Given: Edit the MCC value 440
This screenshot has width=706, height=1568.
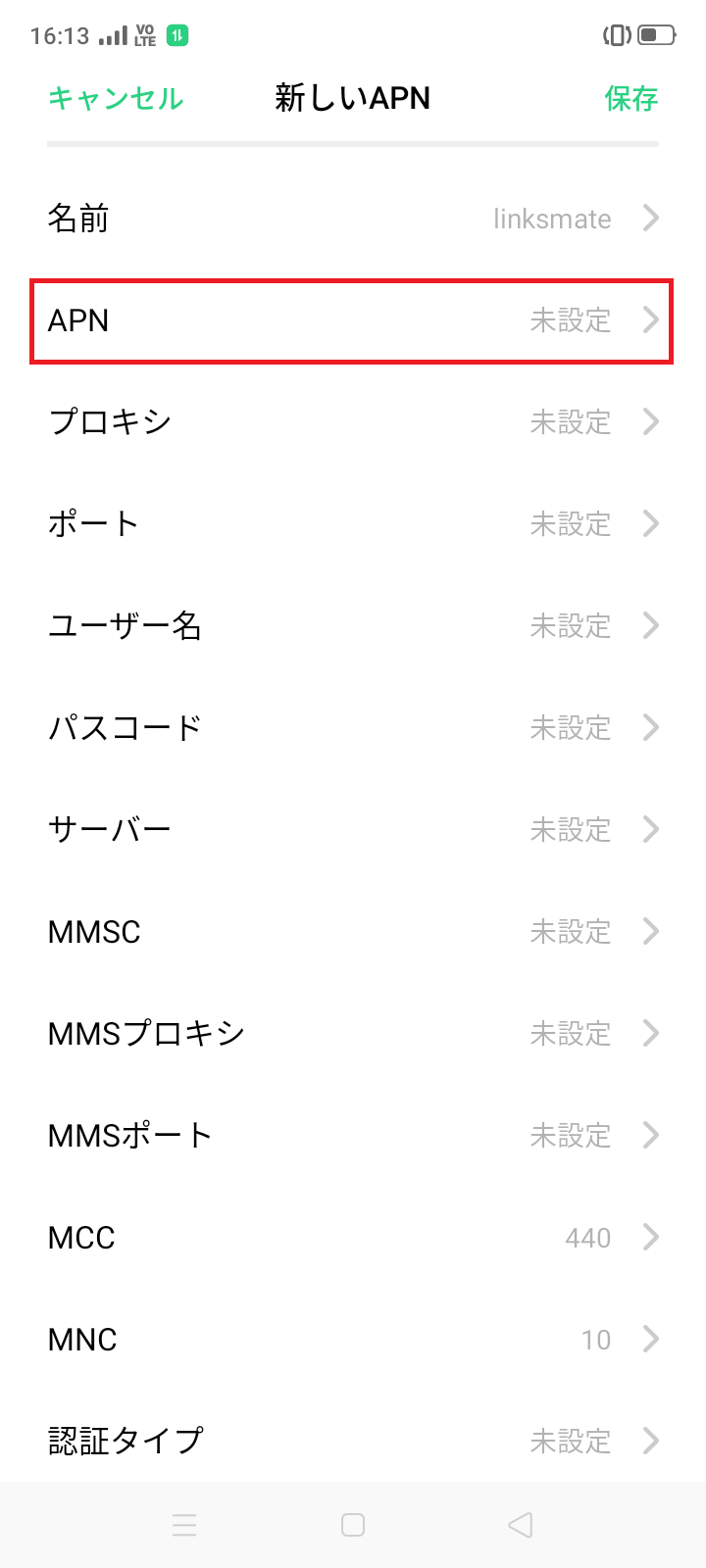Looking at the screenshot, I should pos(353,1237).
